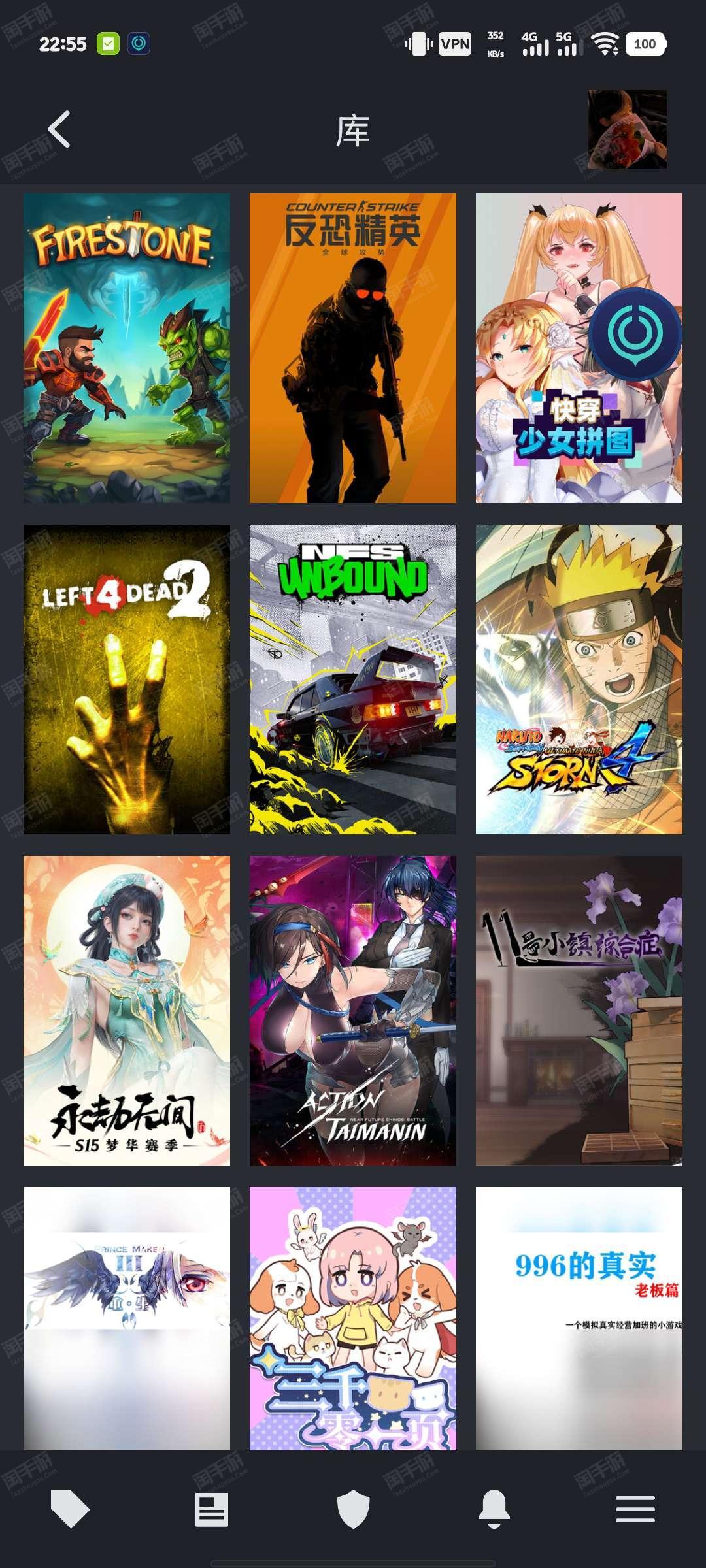Switch to the store tag tab
This screenshot has height=1568, width=706.
point(70,1509)
